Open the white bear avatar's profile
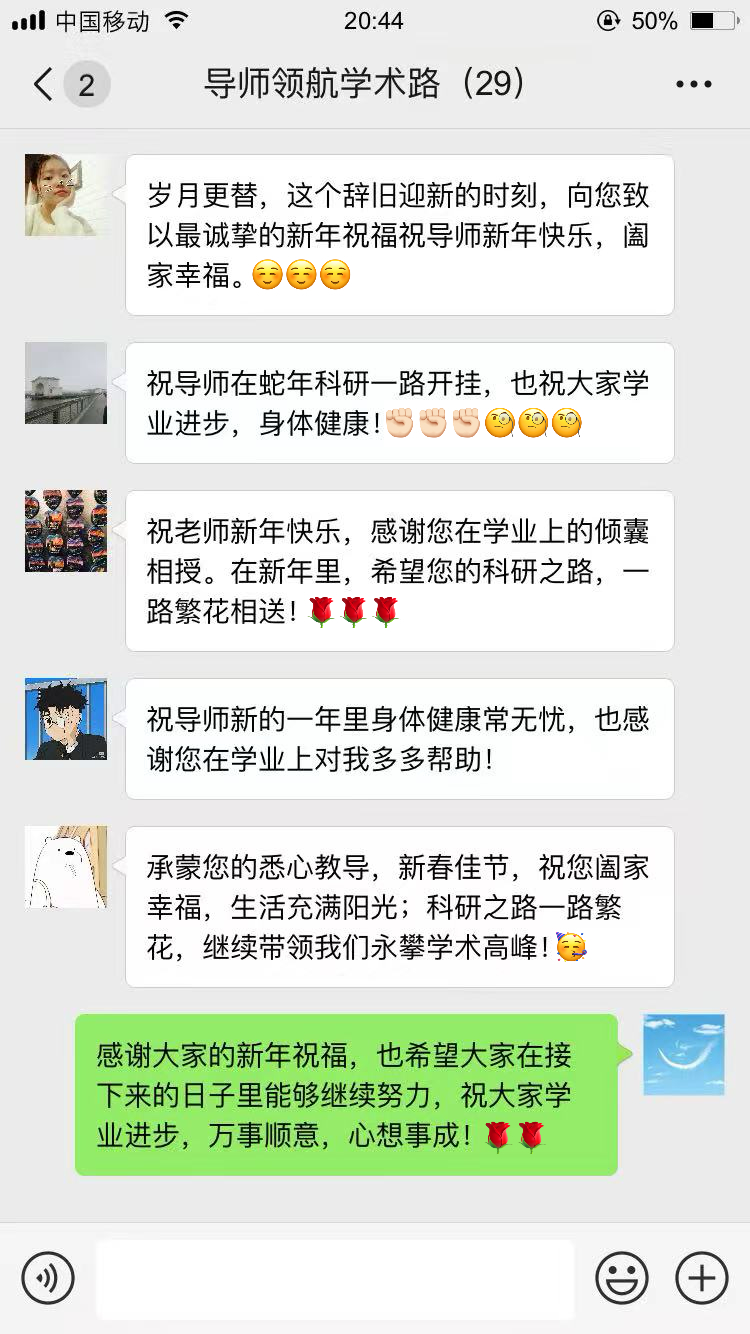Screen dimensions: 750x1334 tap(66, 867)
